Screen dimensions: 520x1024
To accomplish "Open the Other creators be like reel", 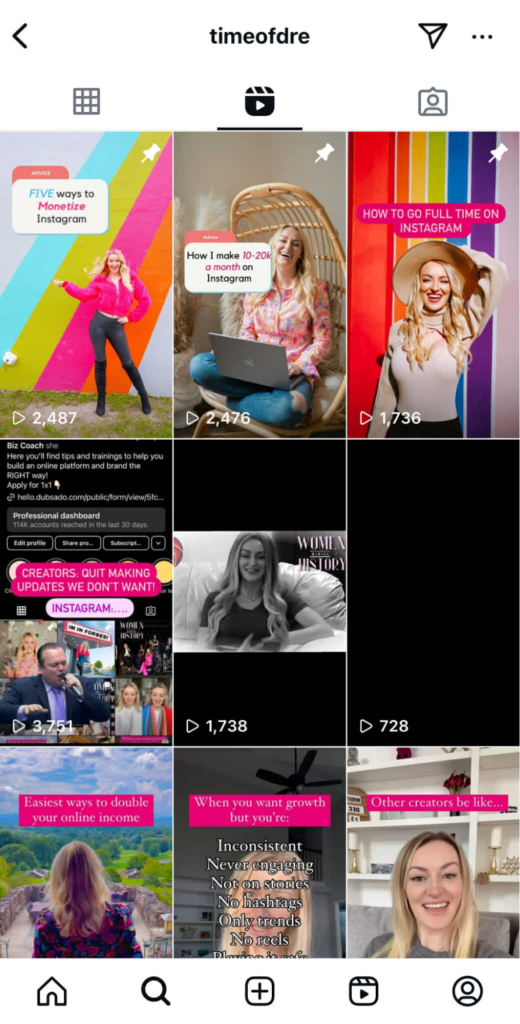I will pyautogui.click(x=434, y=852).
